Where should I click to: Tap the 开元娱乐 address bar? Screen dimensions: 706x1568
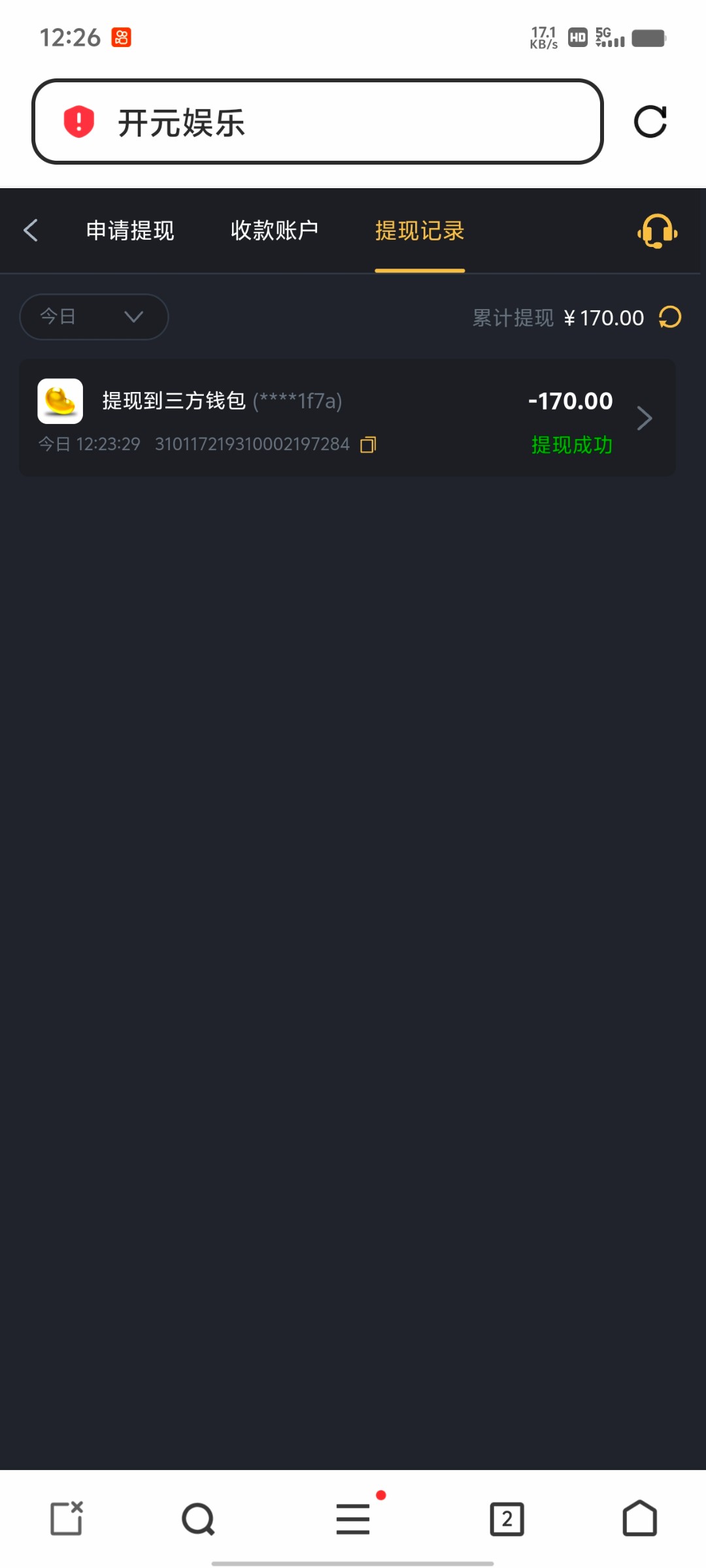point(317,122)
